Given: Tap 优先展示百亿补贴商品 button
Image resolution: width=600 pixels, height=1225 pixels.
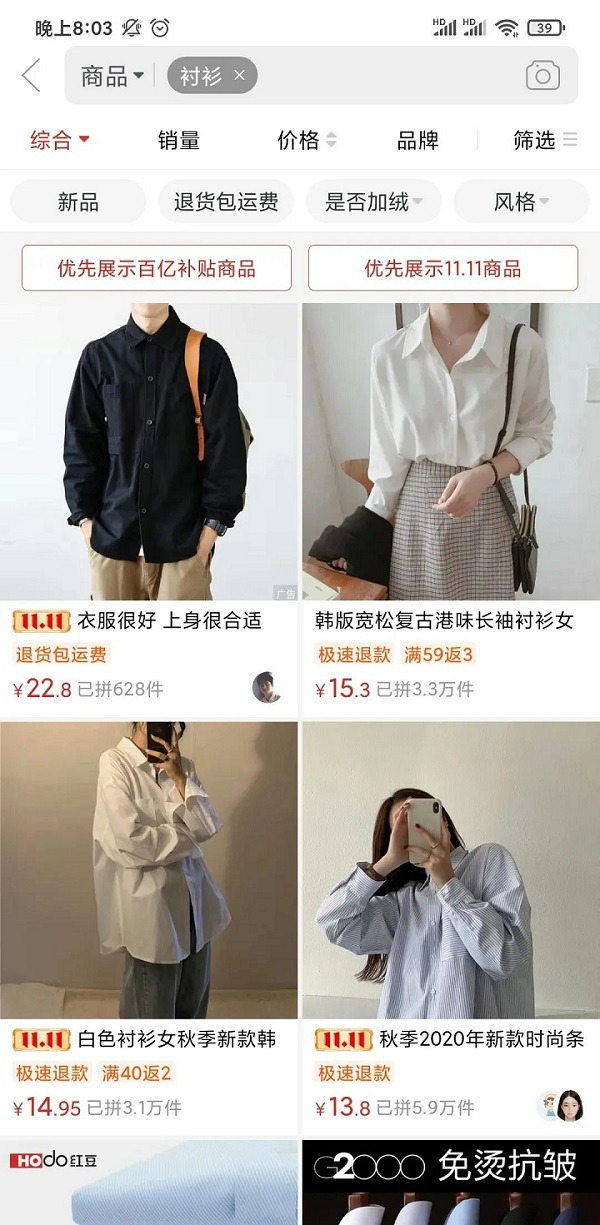Looking at the screenshot, I should 156,268.
